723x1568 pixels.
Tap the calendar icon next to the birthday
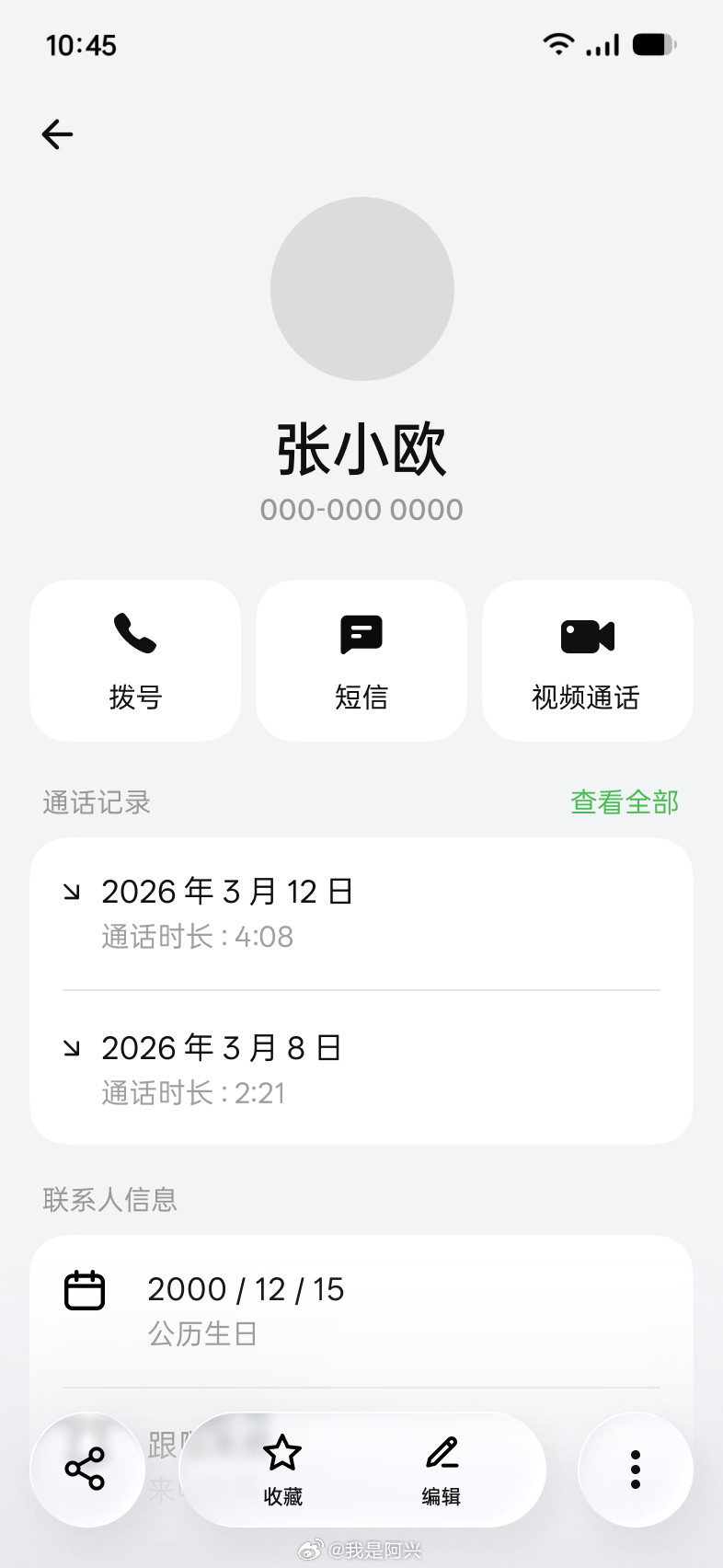[85, 1289]
